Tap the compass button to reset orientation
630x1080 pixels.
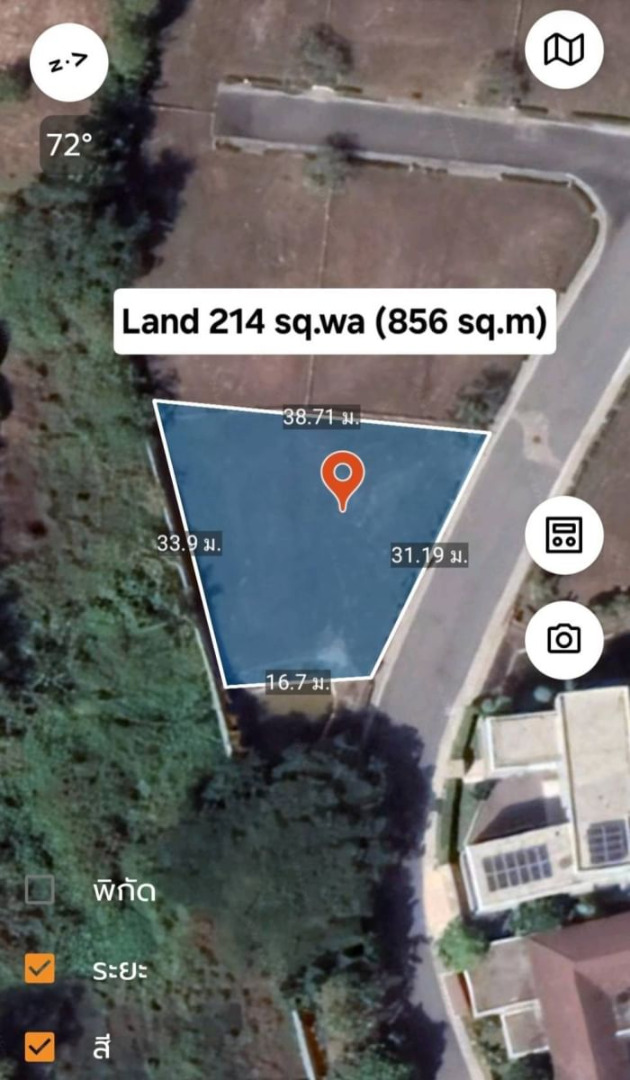point(69,63)
